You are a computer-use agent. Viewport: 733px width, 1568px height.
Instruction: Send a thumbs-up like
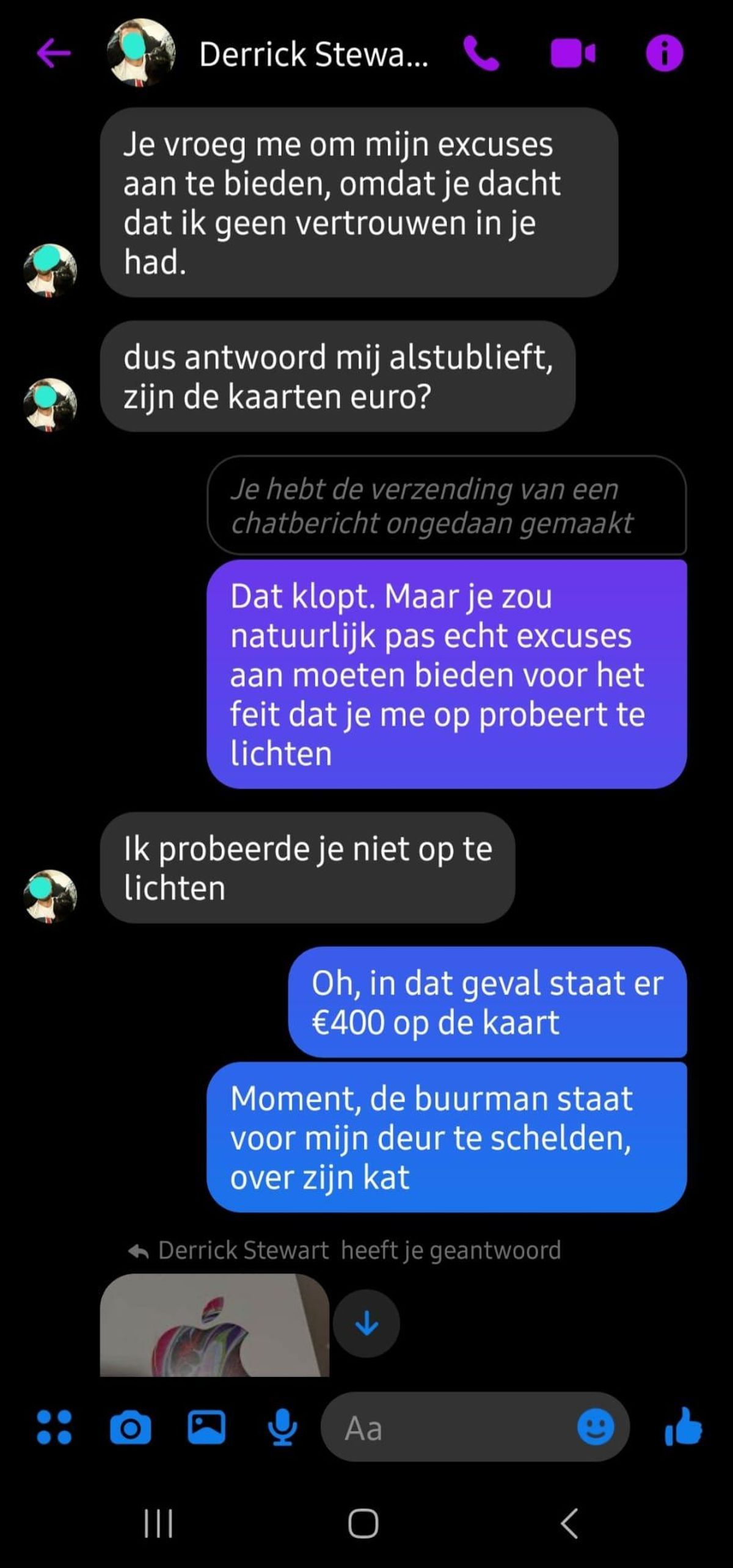pos(684,1426)
